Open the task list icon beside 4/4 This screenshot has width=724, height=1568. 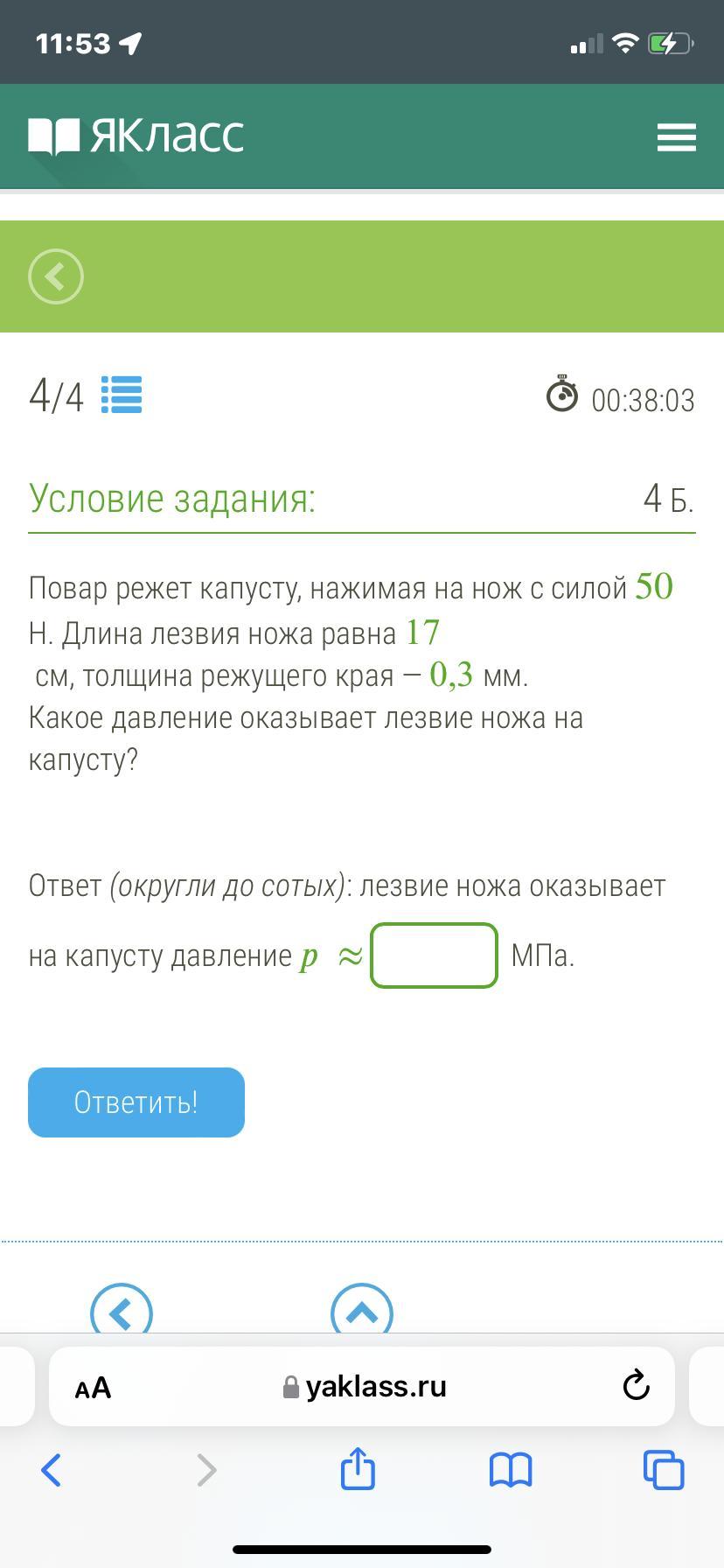pos(122,395)
